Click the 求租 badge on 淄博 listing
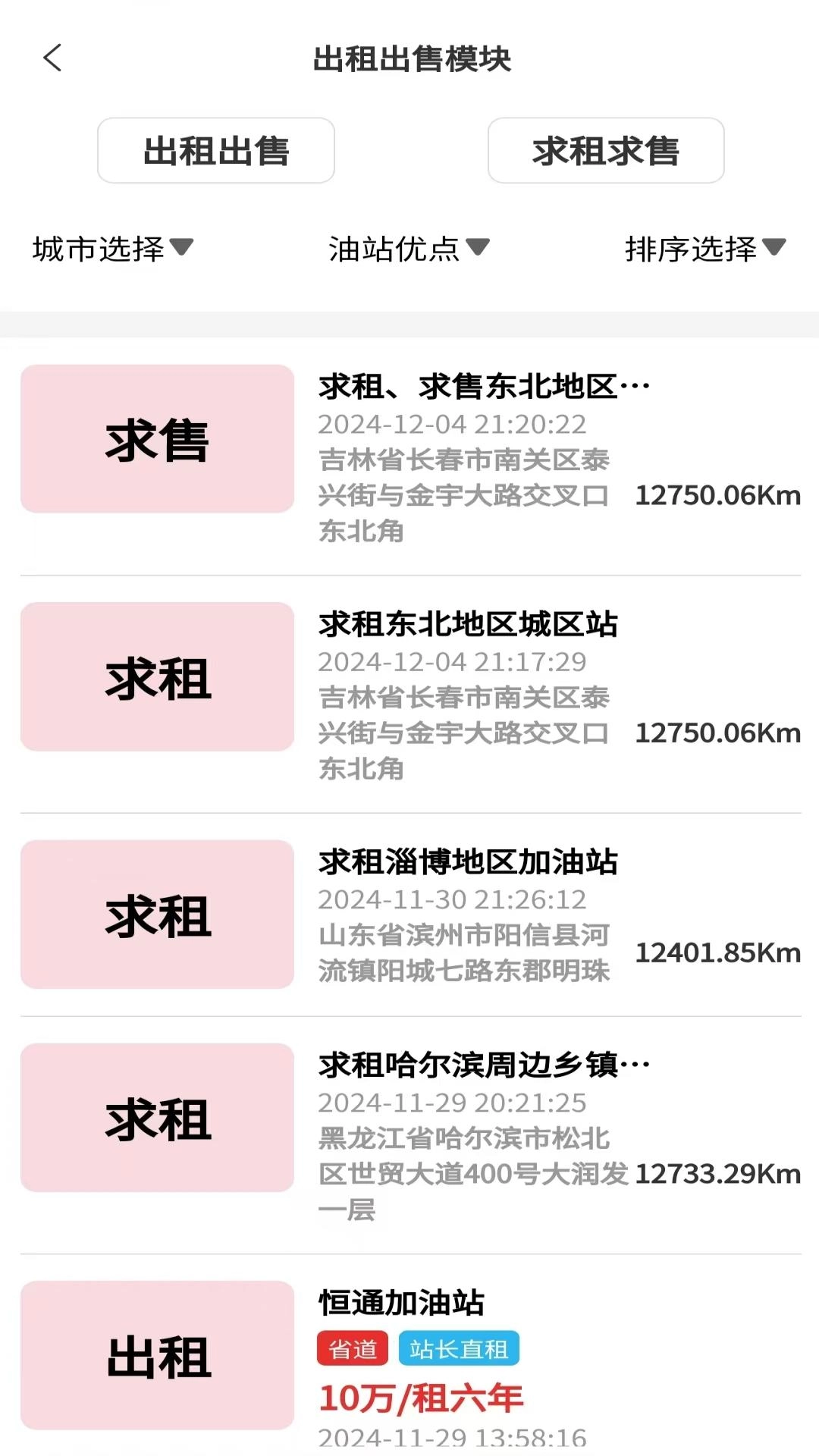The height and width of the screenshot is (1456, 819). (156, 915)
